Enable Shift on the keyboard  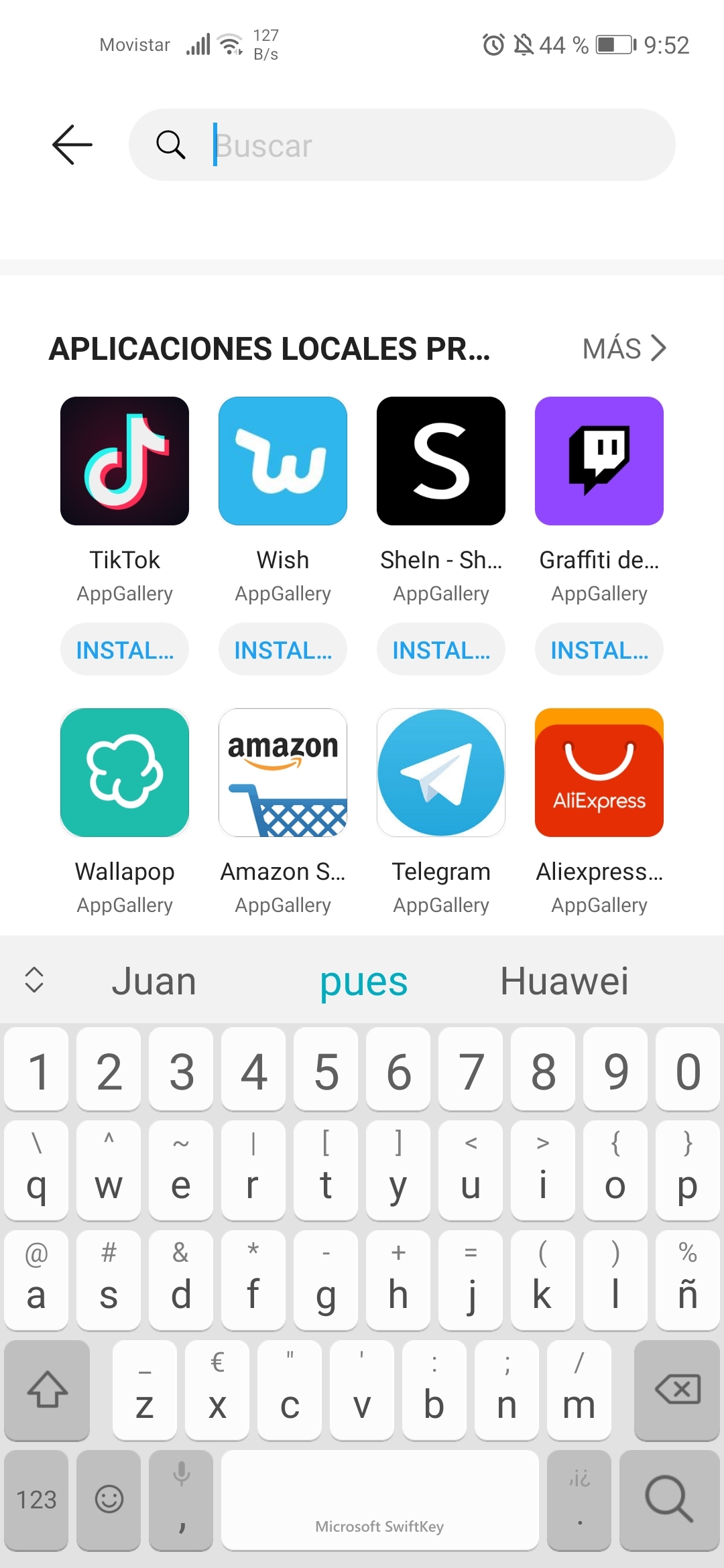pyautogui.click(x=47, y=1390)
